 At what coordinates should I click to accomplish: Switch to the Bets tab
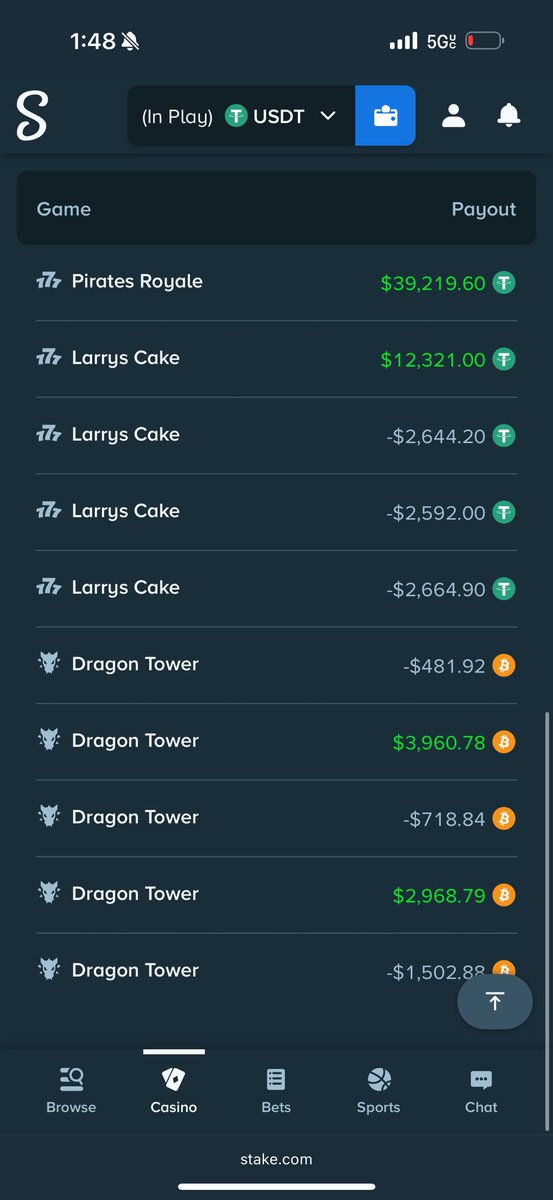pos(276,1090)
